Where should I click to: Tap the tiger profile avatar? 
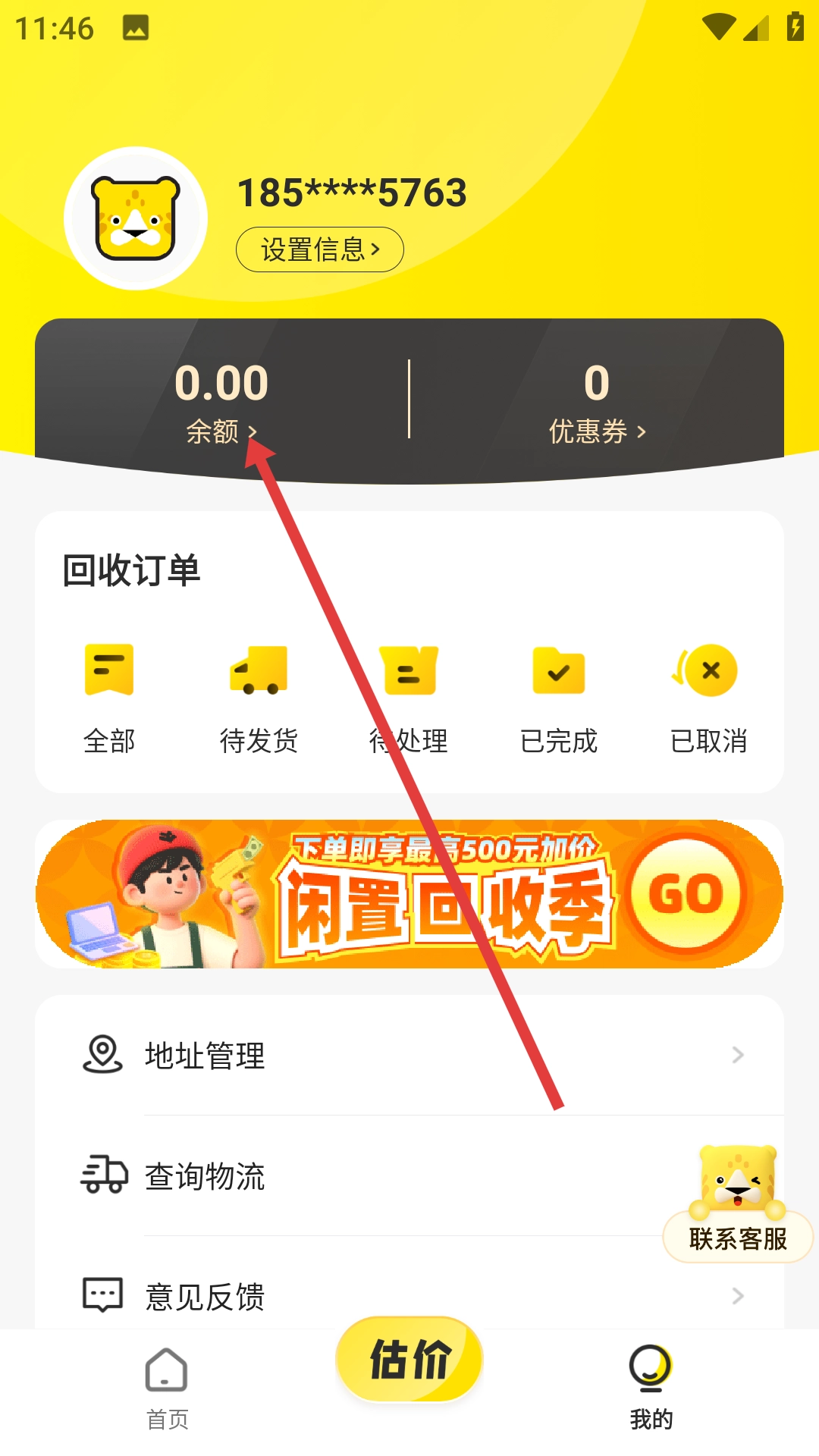(x=136, y=218)
